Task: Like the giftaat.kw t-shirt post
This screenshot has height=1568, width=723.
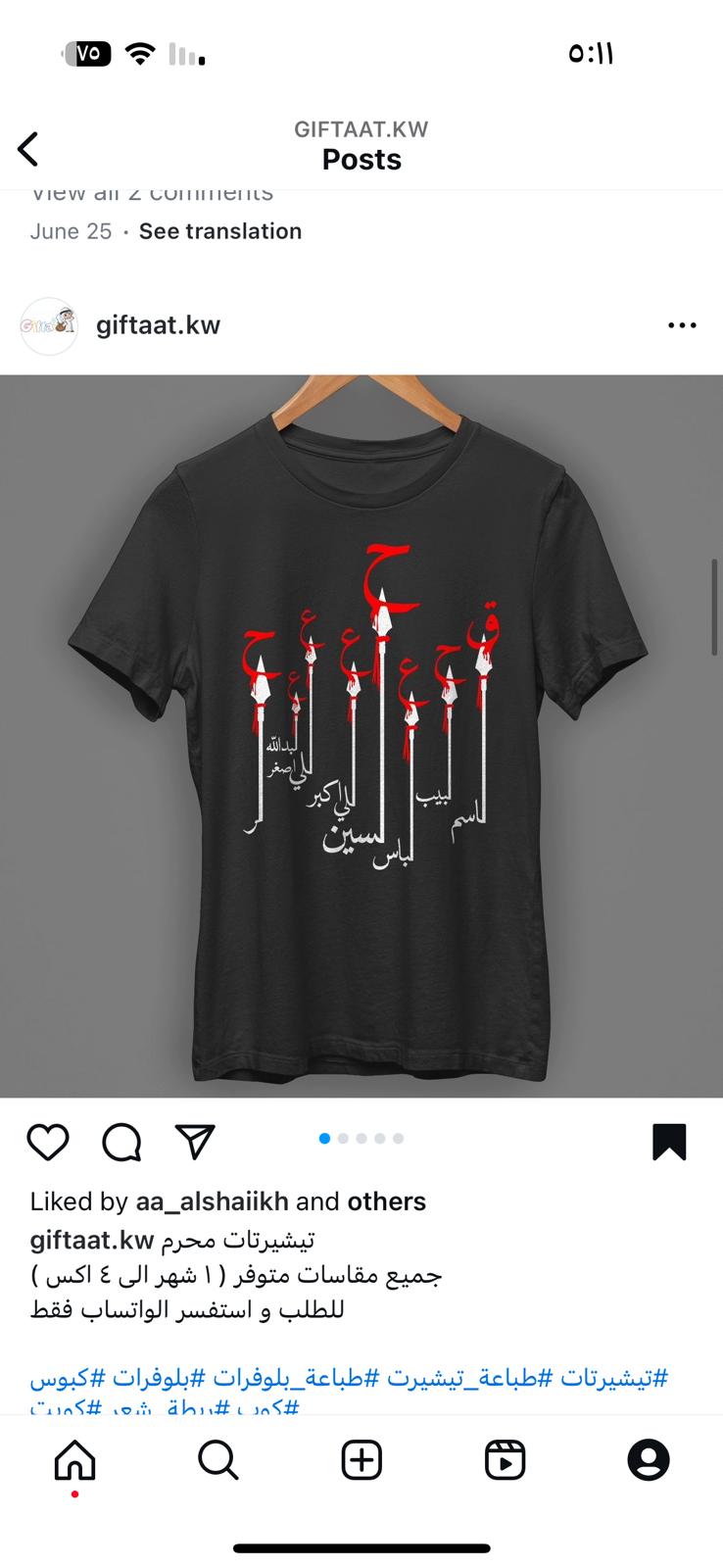Action: (47, 1142)
